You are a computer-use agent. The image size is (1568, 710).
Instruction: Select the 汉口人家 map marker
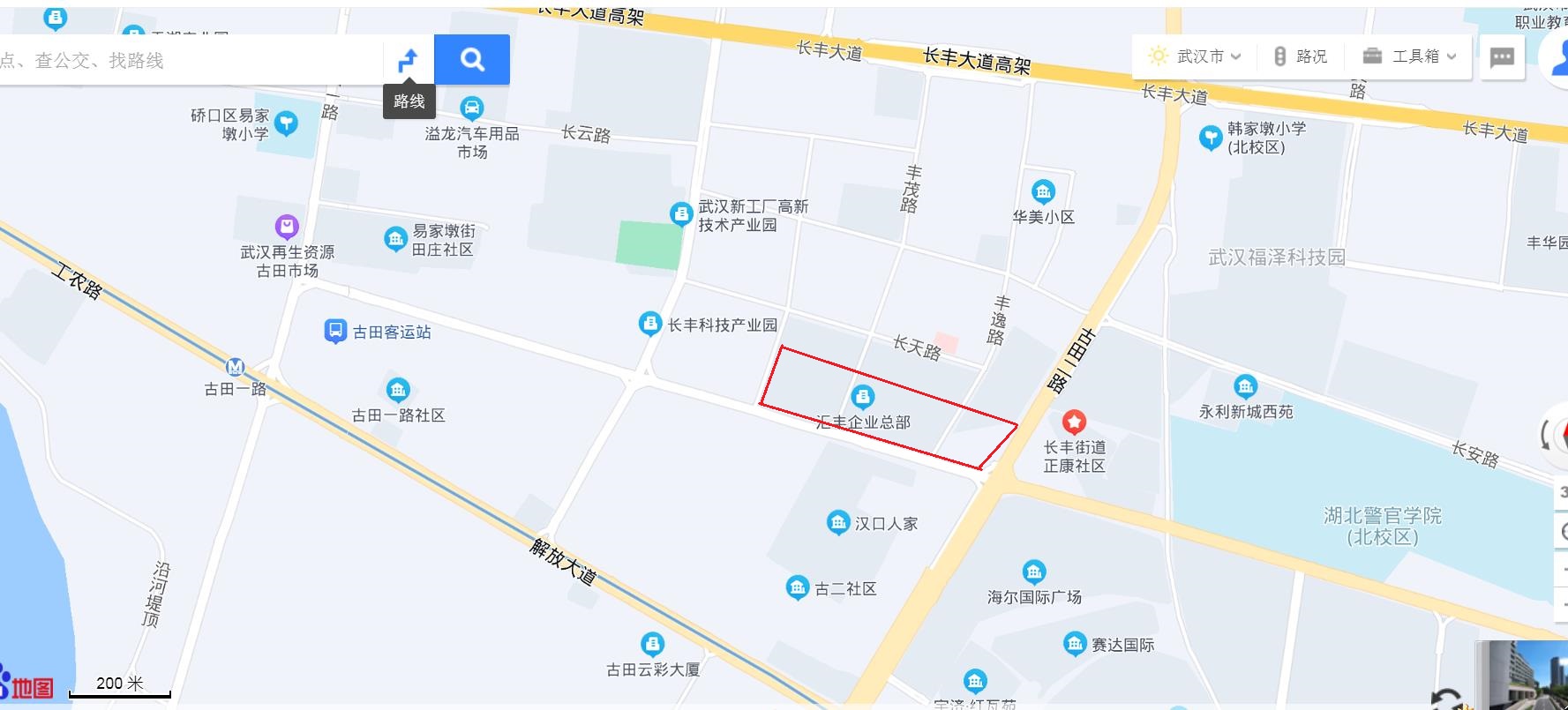837,522
